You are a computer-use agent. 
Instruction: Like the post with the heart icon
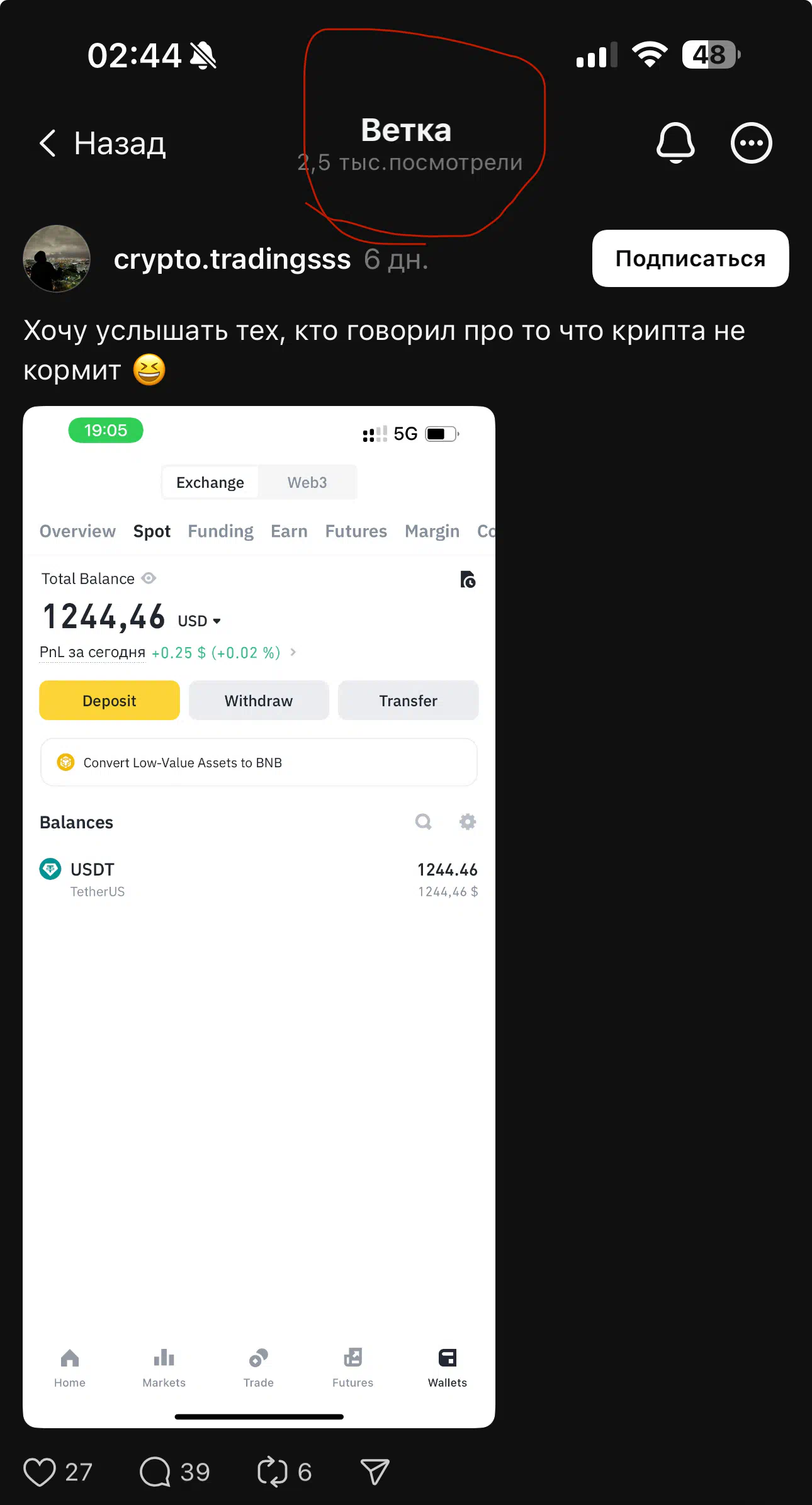40,1472
